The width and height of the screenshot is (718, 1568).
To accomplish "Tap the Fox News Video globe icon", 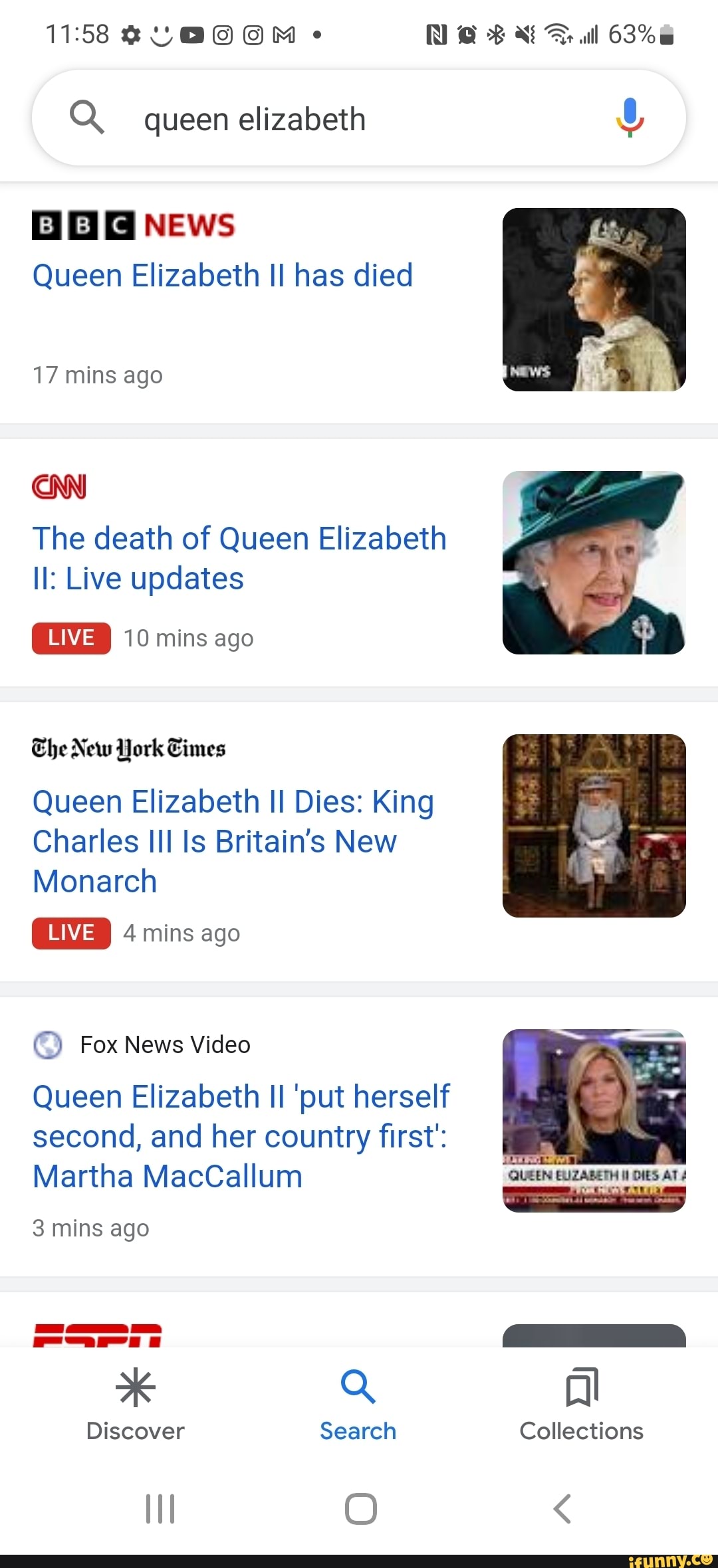I will point(47,1044).
